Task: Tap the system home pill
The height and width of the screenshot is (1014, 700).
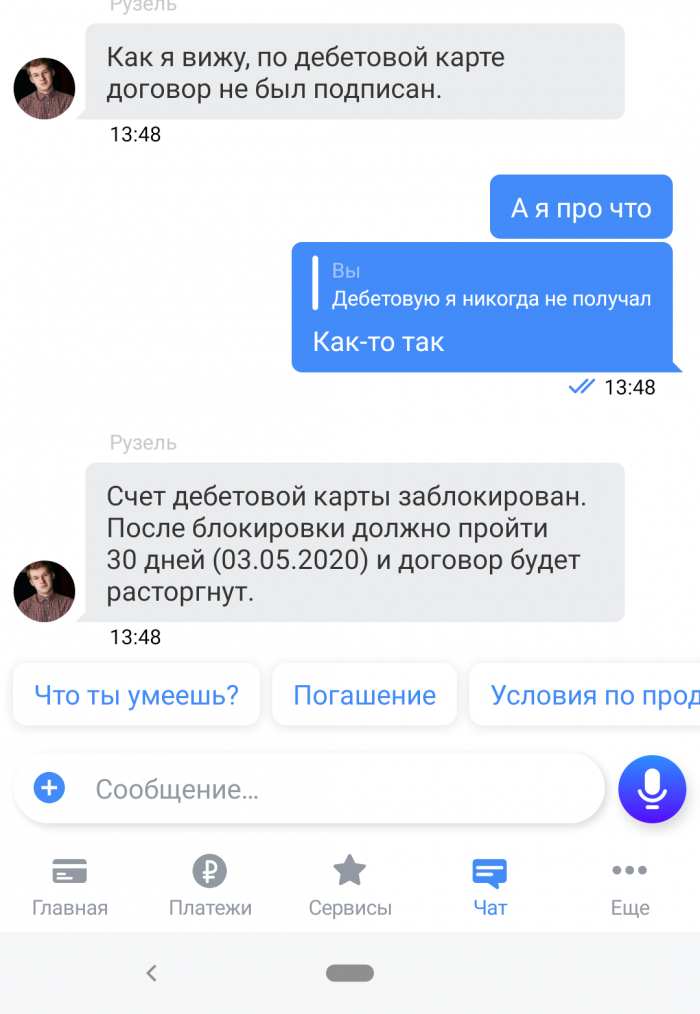Action: pos(350,972)
